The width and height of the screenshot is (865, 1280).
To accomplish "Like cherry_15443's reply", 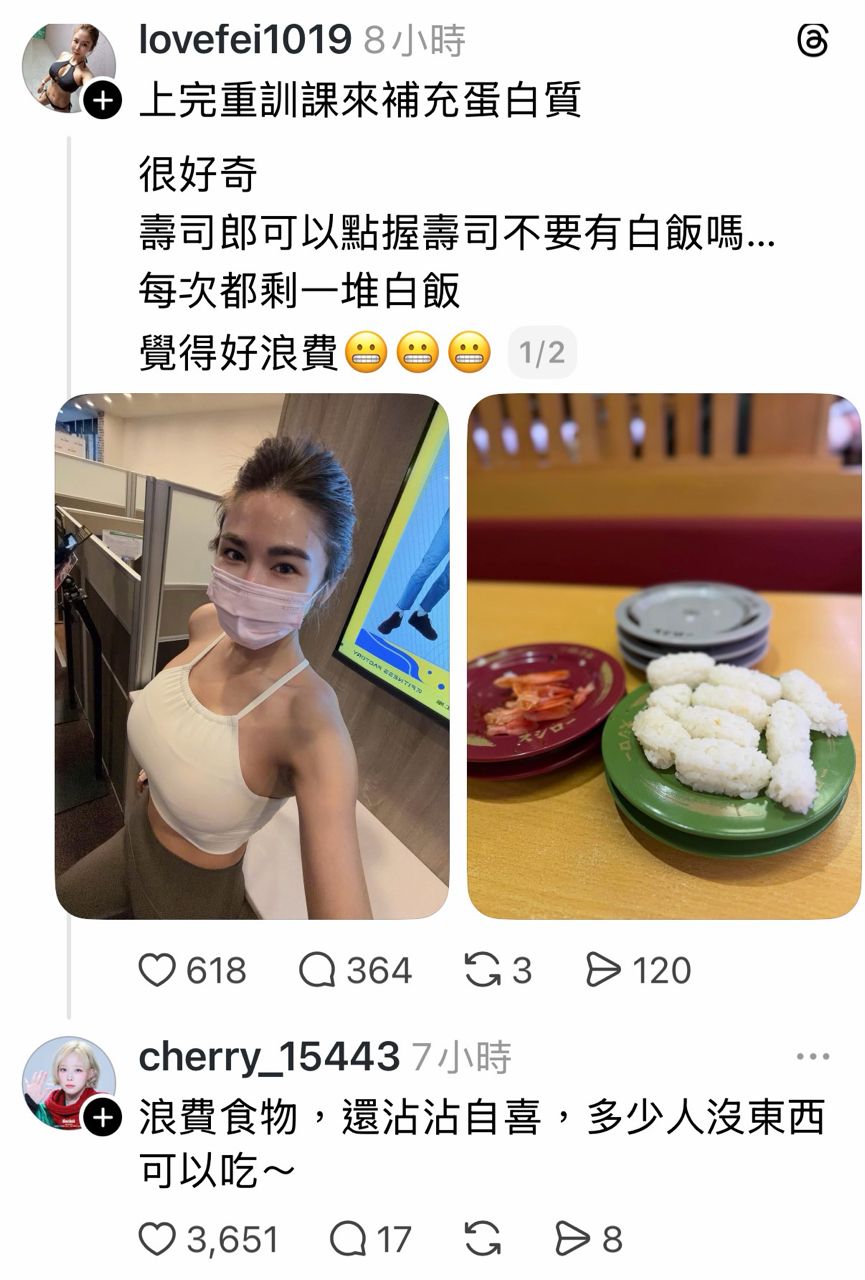I will point(156,1240).
